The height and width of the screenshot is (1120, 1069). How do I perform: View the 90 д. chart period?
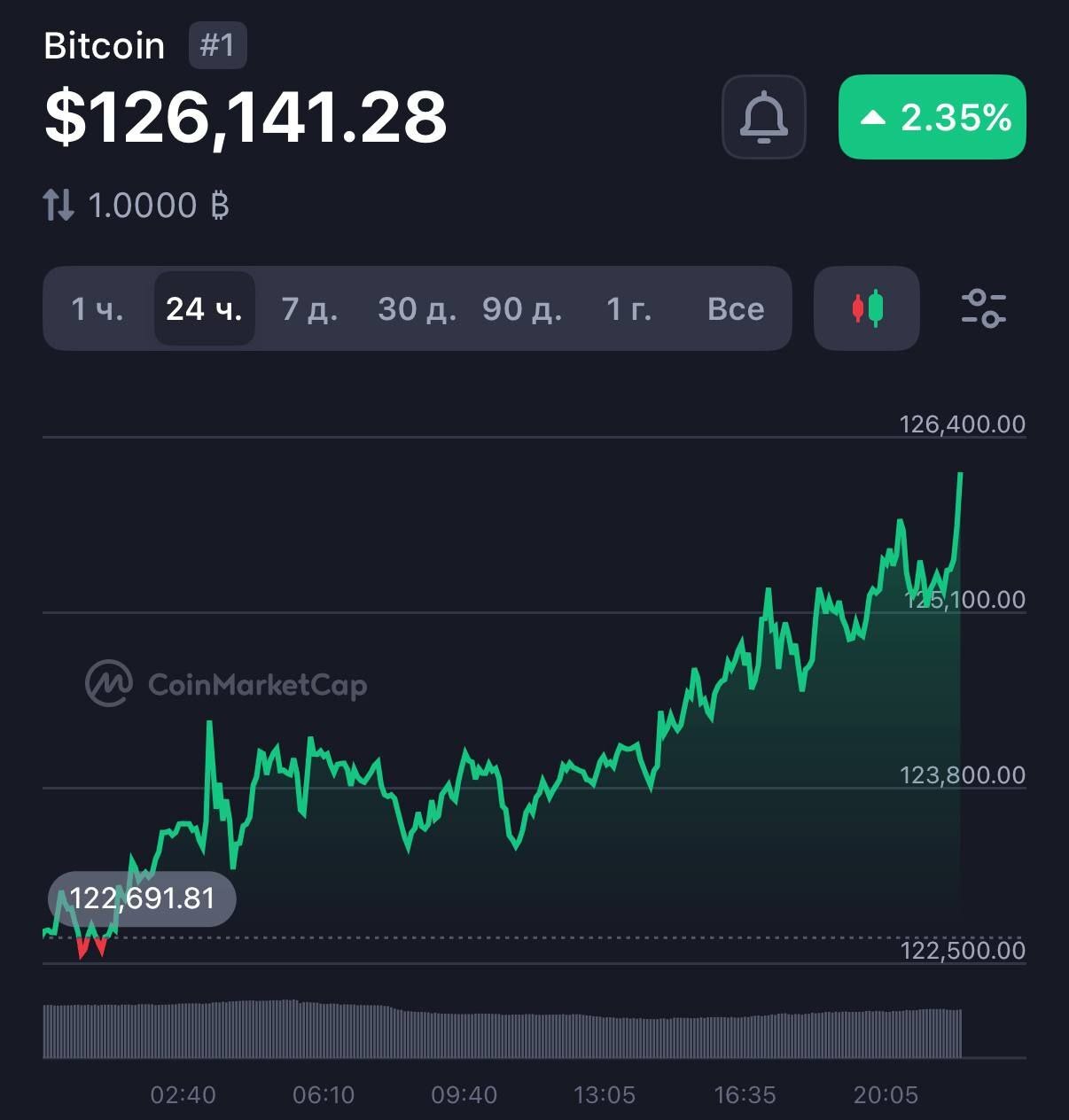(x=522, y=308)
